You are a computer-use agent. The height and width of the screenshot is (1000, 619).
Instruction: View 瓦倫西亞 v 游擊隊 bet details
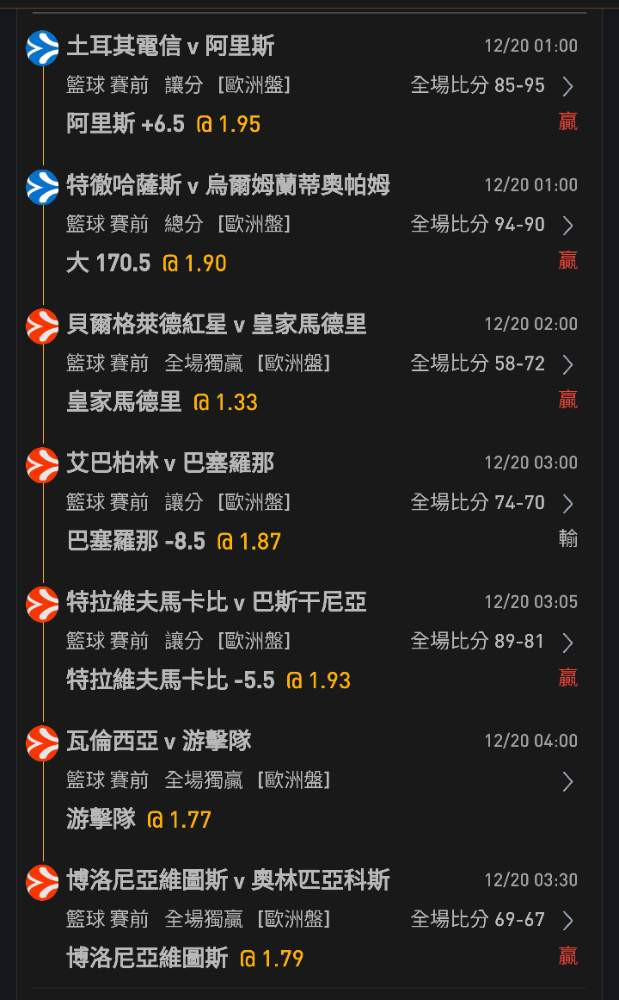567,781
